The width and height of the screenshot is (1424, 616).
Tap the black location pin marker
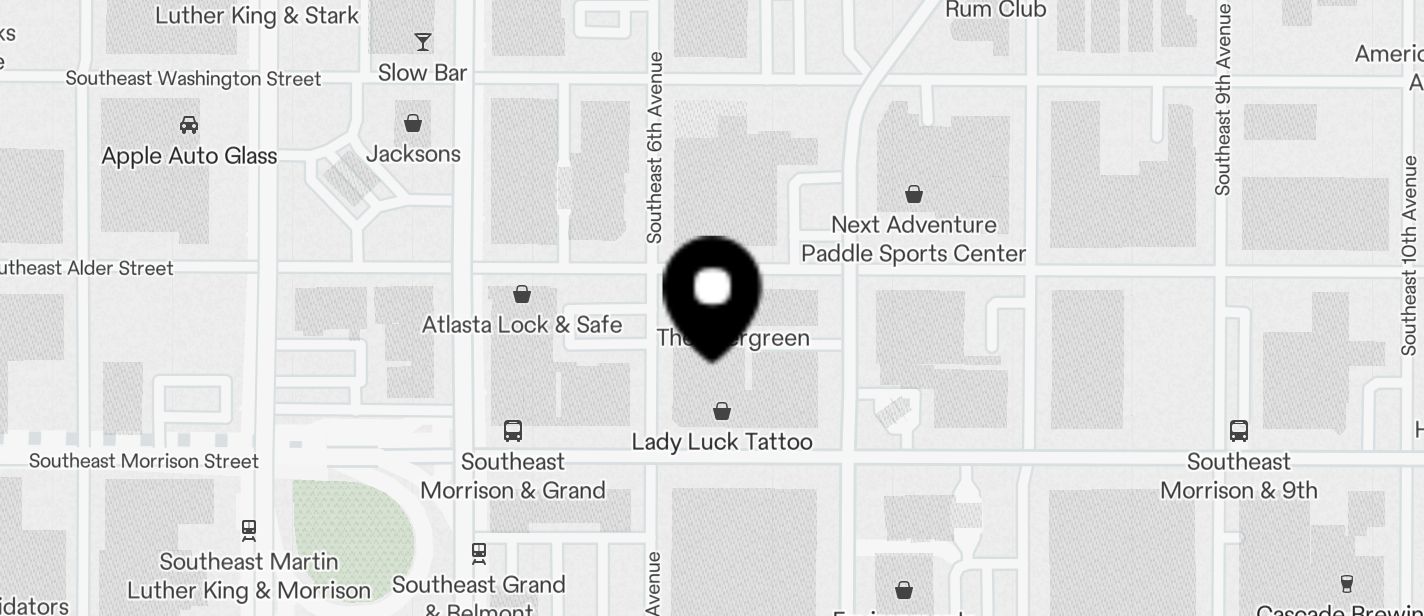coord(711,292)
